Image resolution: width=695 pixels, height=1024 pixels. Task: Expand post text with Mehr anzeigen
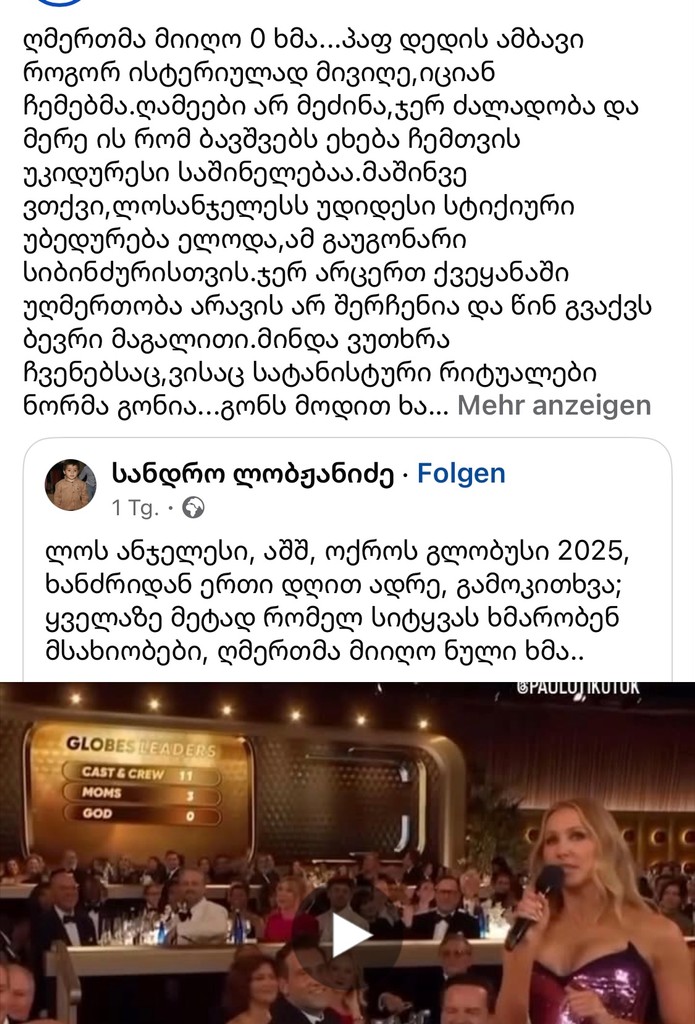(554, 405)
